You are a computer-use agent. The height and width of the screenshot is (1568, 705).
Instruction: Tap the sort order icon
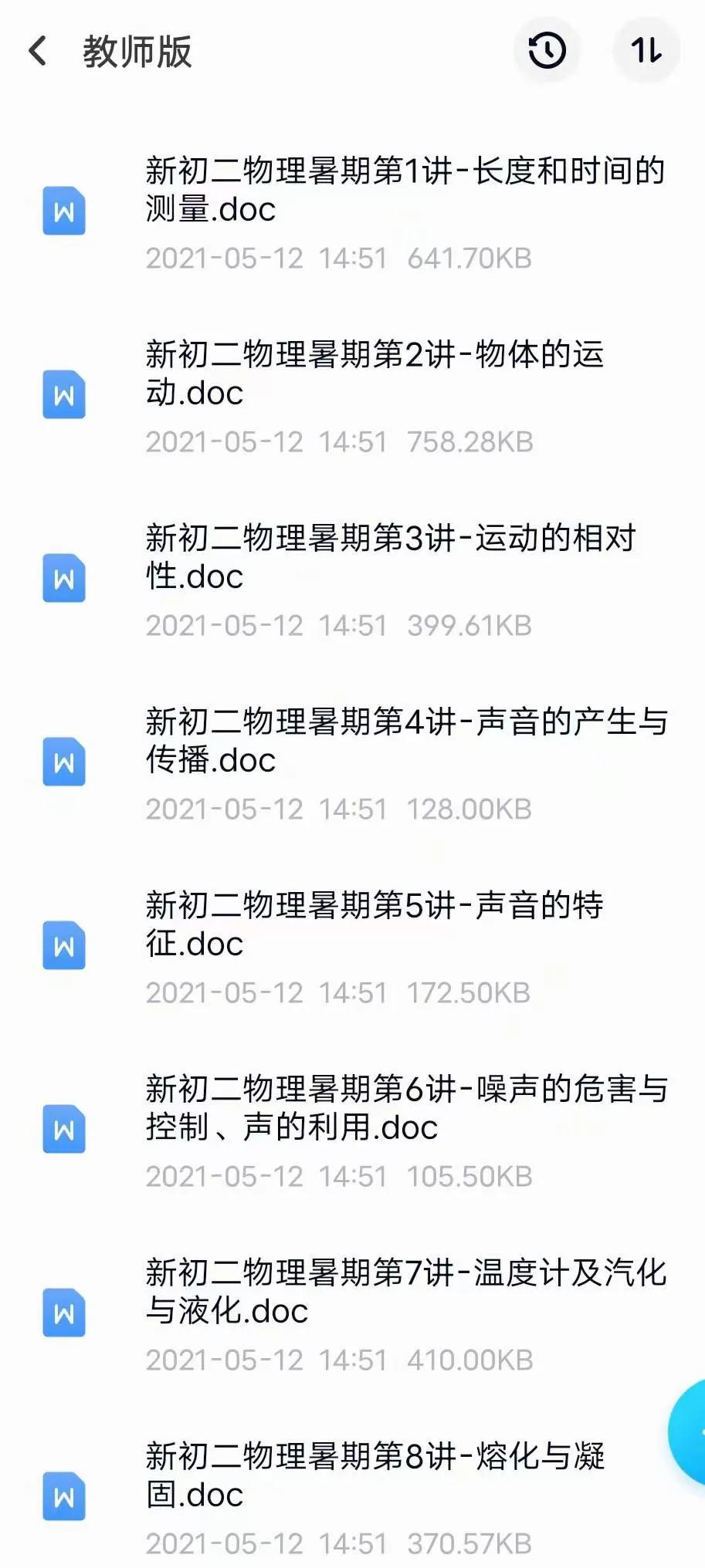pos(647,49)
